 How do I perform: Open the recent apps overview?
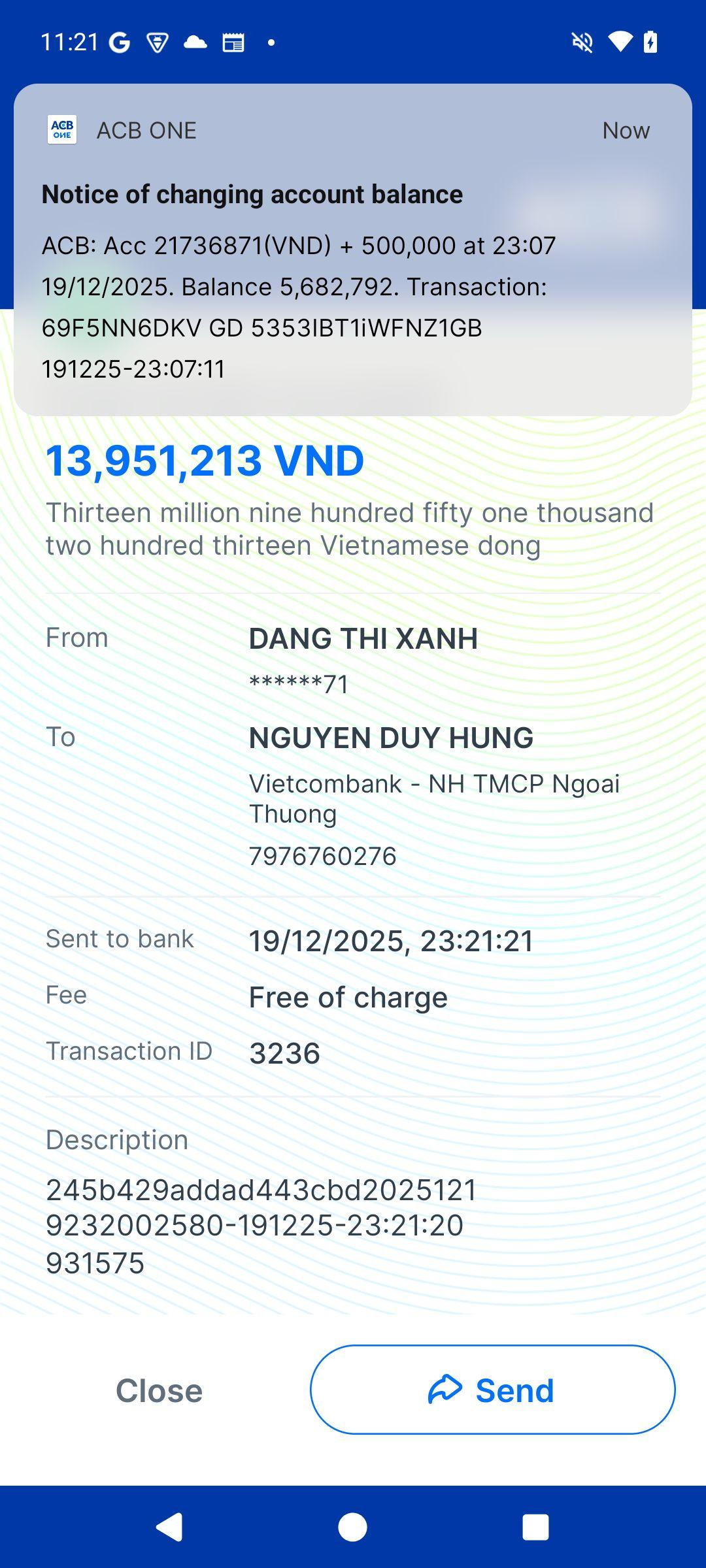535,1527
